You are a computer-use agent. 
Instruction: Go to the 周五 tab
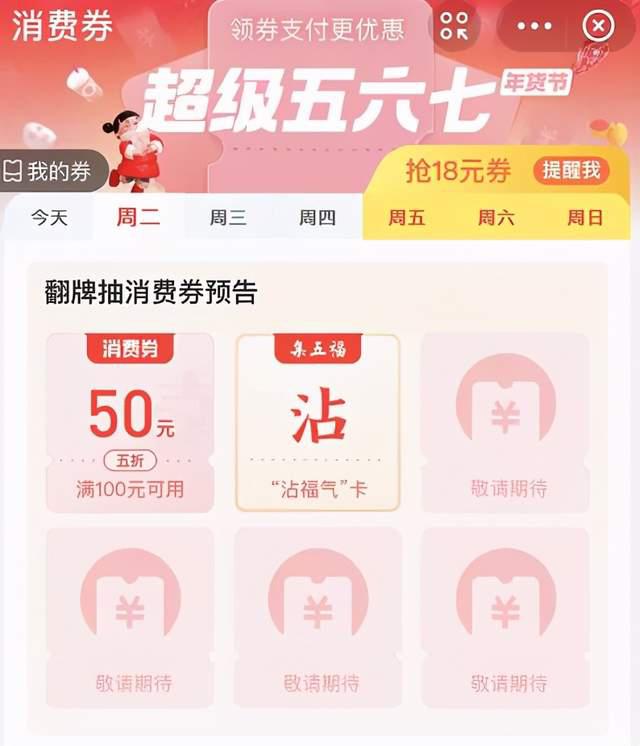[406, 217]
